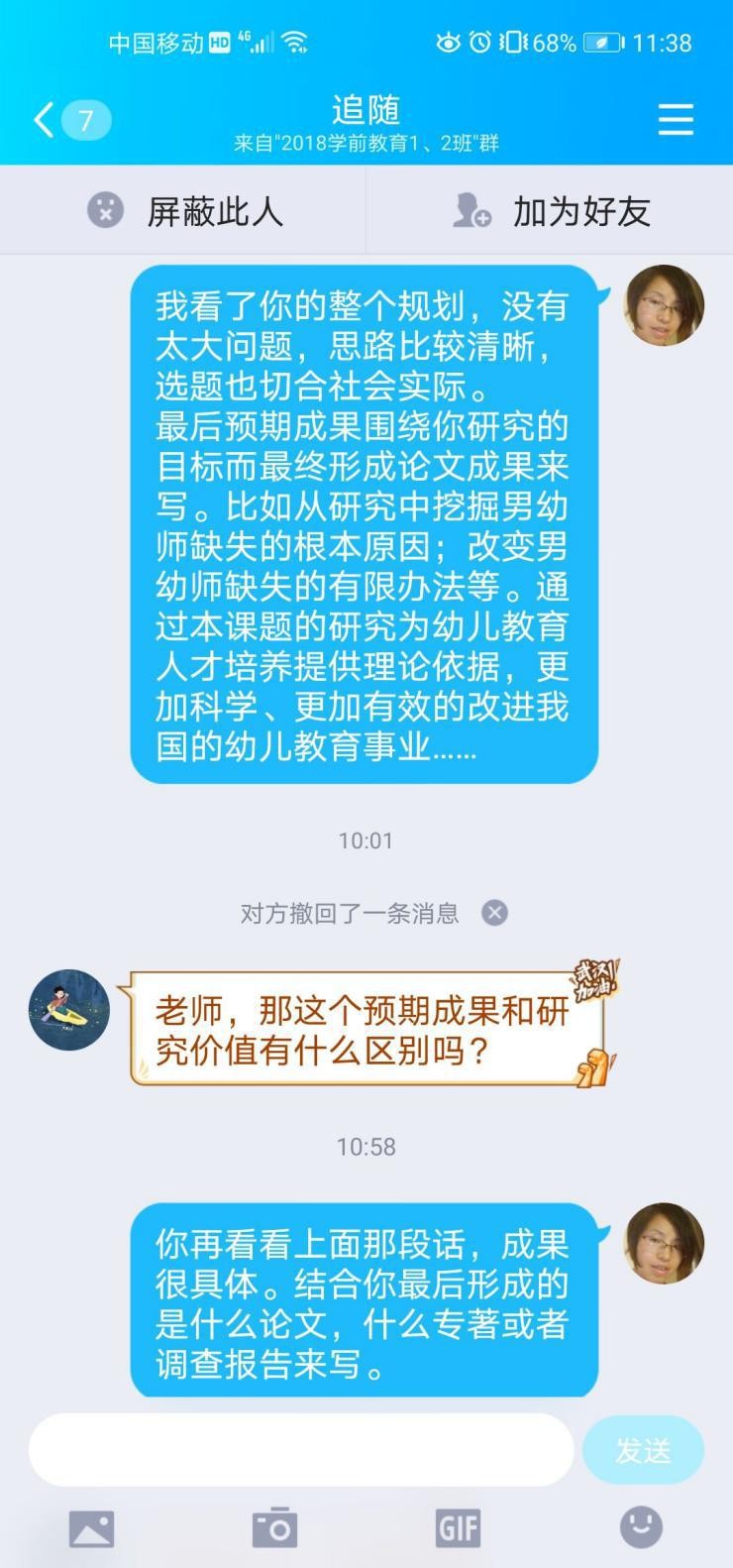Viewport: 733px width, 1568px height.
Task: Open the picture gallery picker
Action: (91, 1528)
